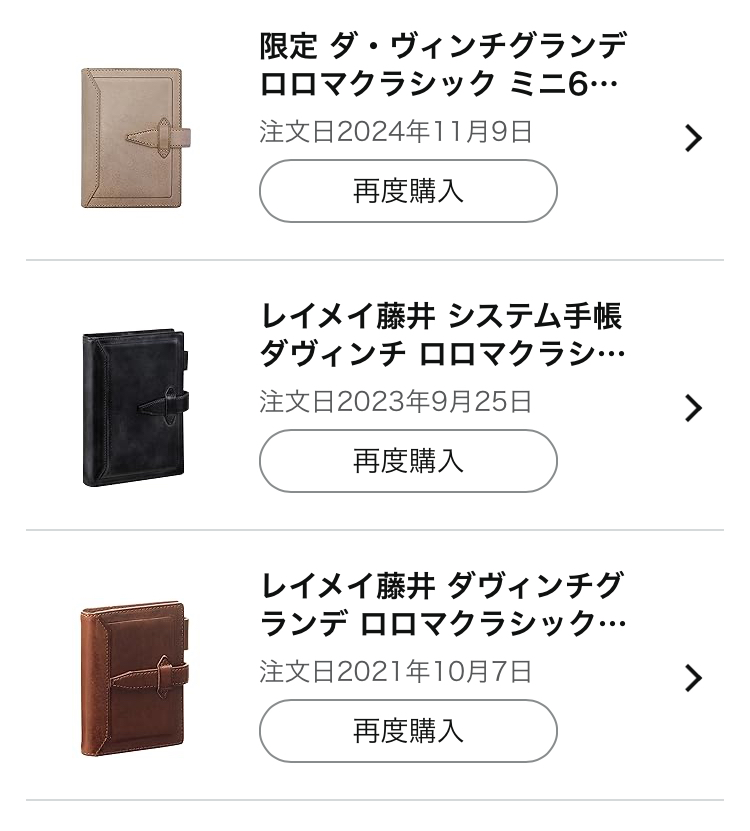750x831 pixels.
Task: Open the レイメイ藤井 システム手帳 ダヴィンチ order title
Action: click(x=441, y=335)
